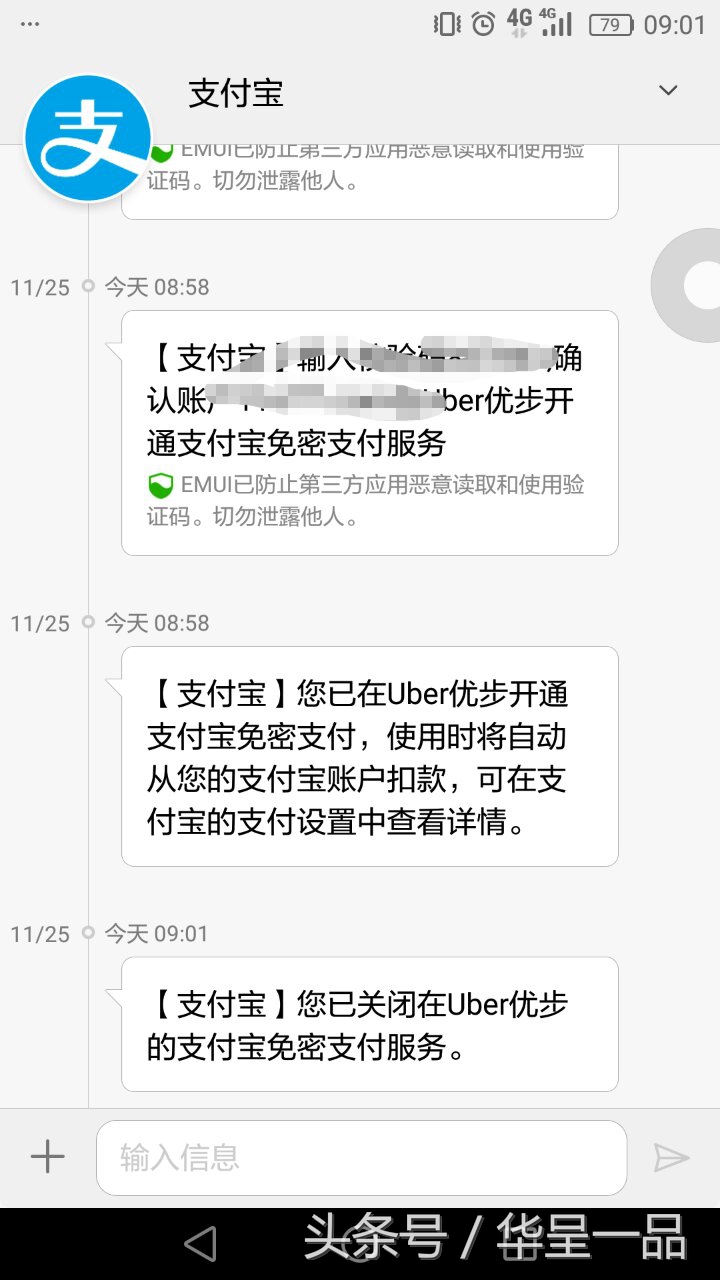
Task: Open the 支付宝 conversation title menu
Action: [x=236, y=93]
